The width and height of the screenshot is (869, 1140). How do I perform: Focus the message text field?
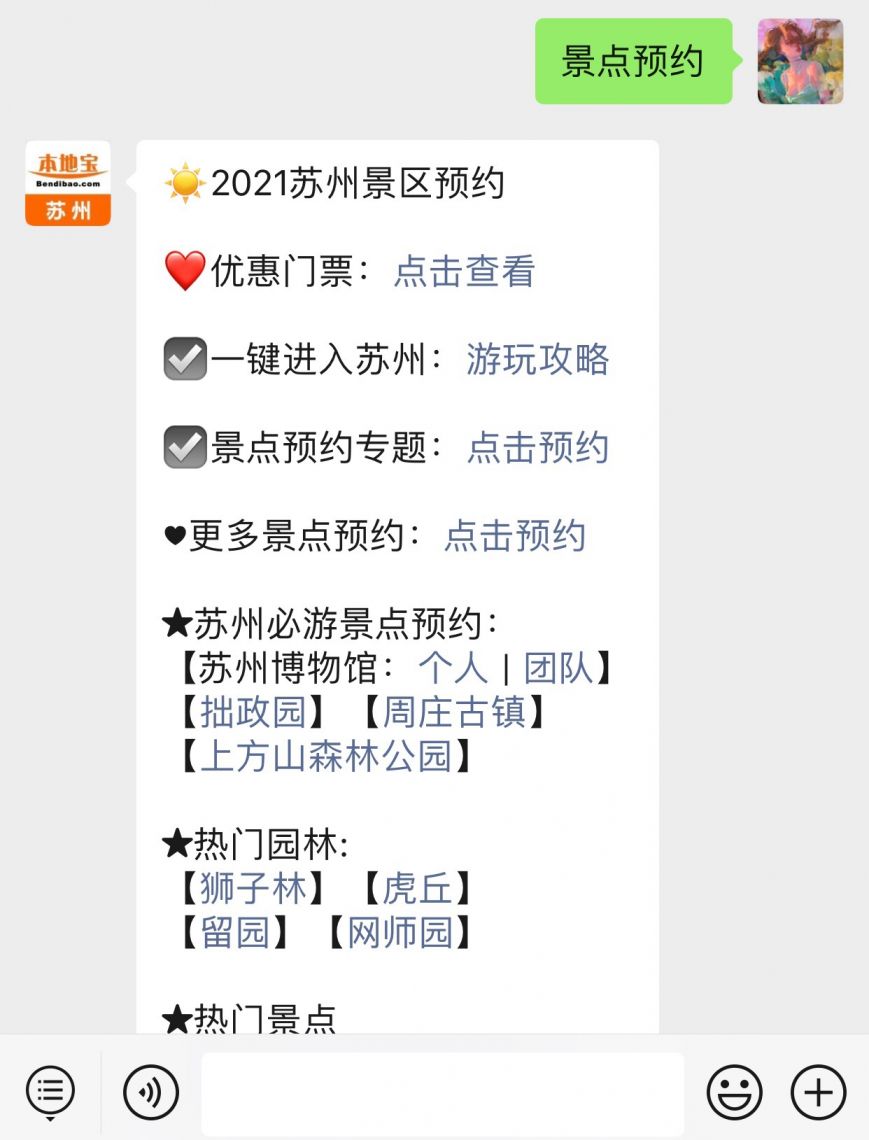(442, 1092)
